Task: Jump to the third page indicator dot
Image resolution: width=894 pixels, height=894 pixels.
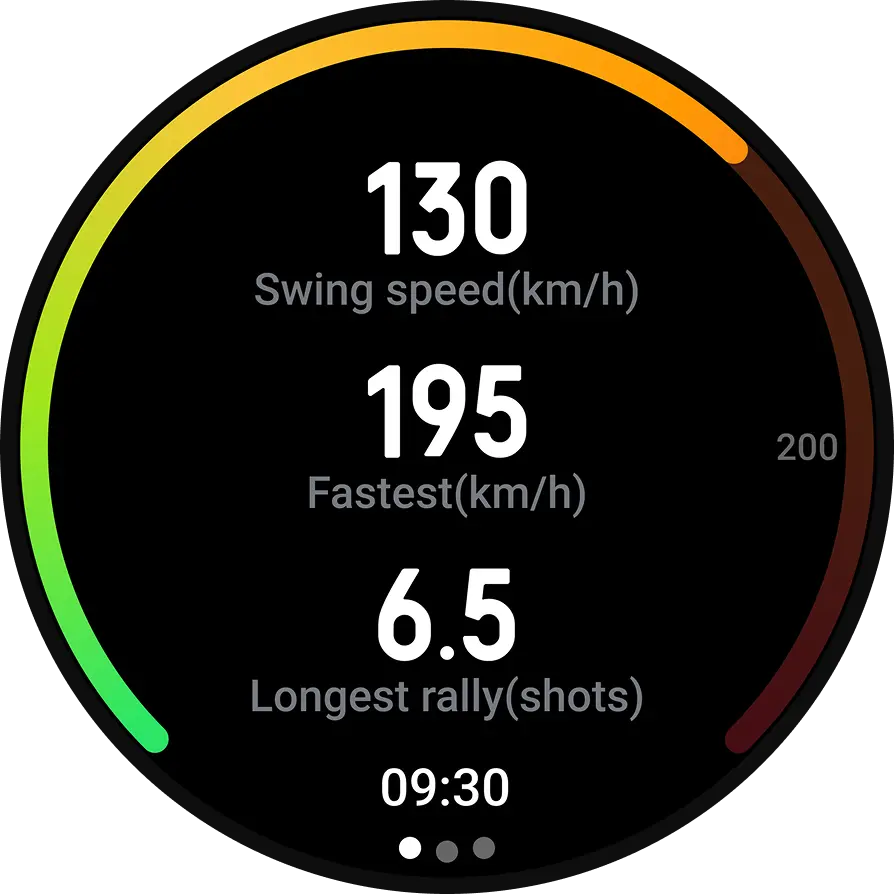Action: (x=484, y=848)
